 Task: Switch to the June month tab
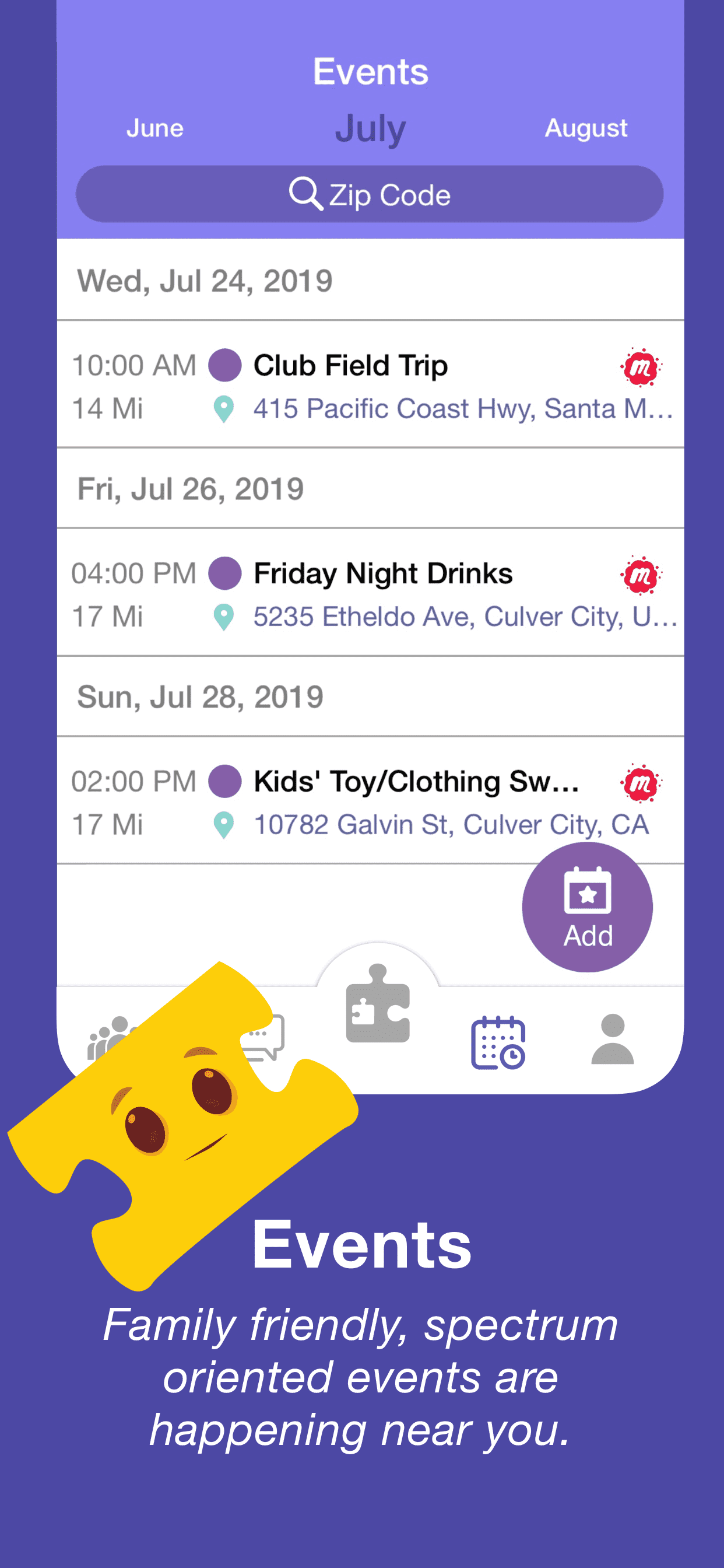click(154, 128)
